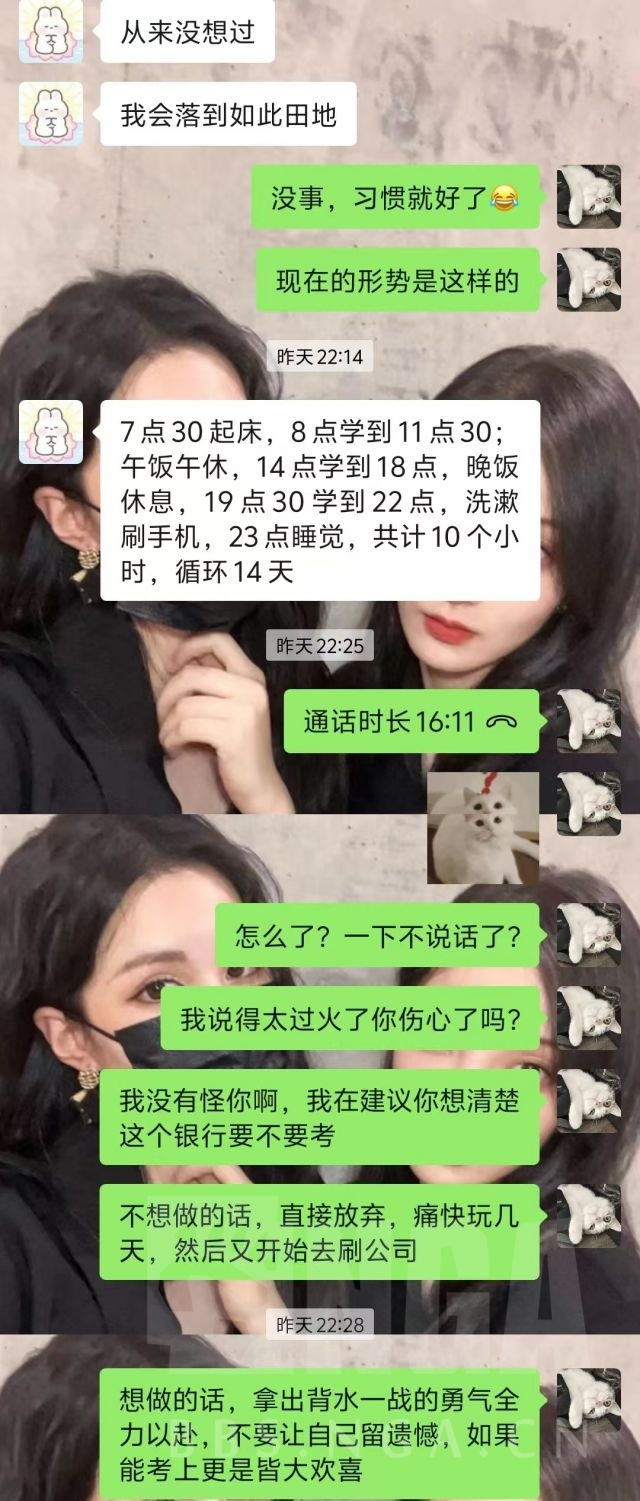
Task: Tap bunny avatar beside the 7点30起床 schedule message
Action: point(51,432)
